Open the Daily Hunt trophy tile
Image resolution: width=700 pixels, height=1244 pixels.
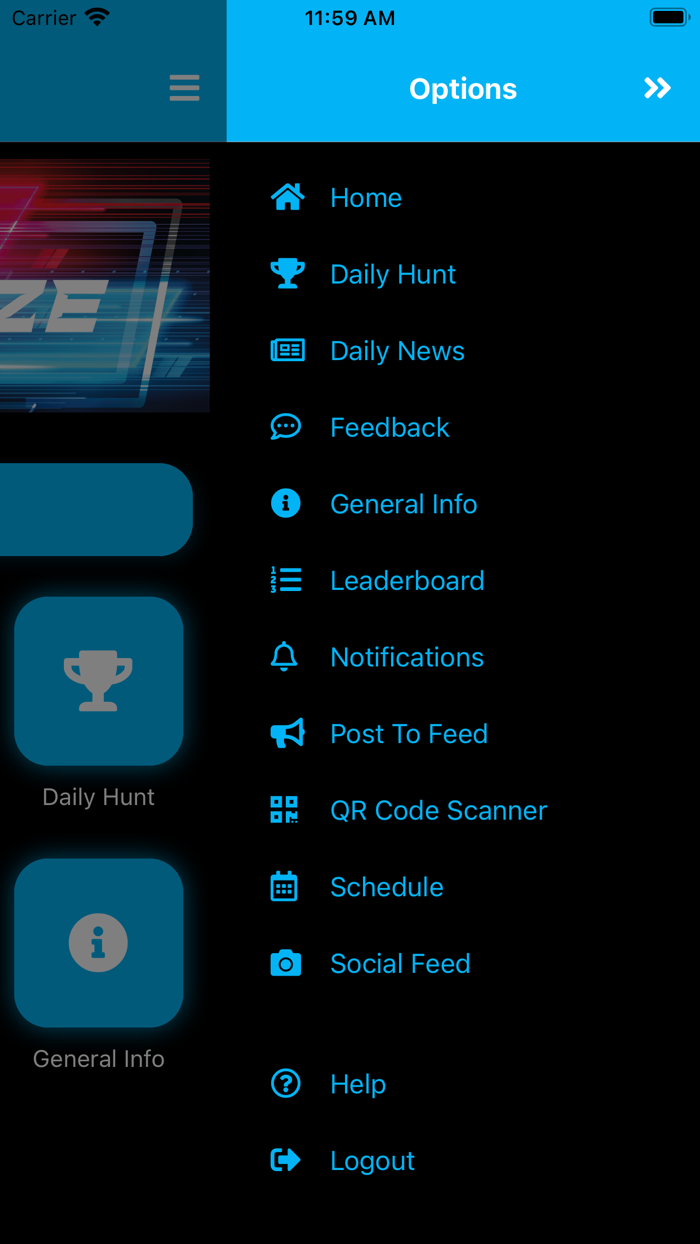[98, 681]
